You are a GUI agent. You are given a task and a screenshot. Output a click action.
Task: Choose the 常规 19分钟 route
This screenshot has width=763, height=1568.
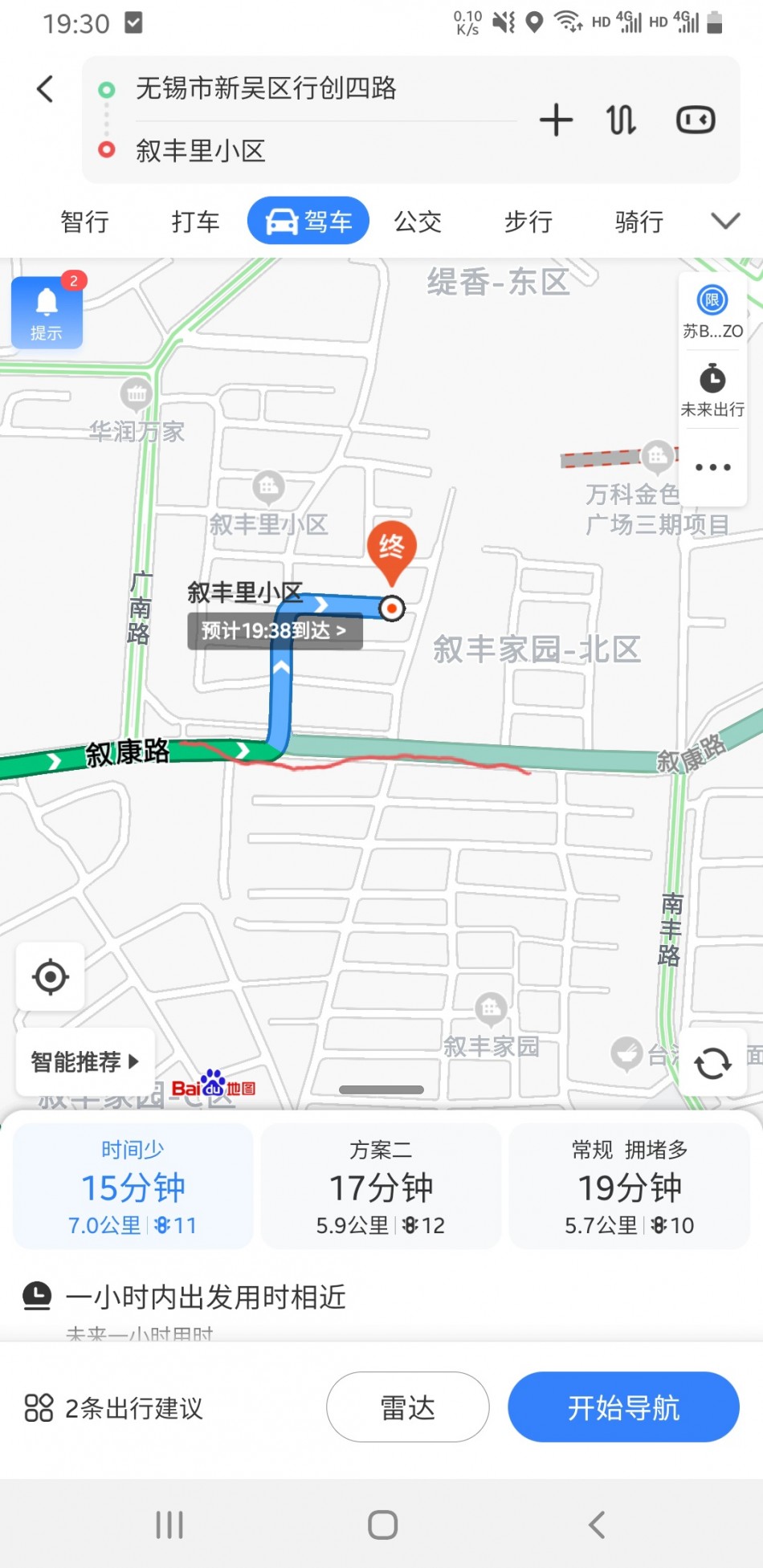pos(630,1187)
